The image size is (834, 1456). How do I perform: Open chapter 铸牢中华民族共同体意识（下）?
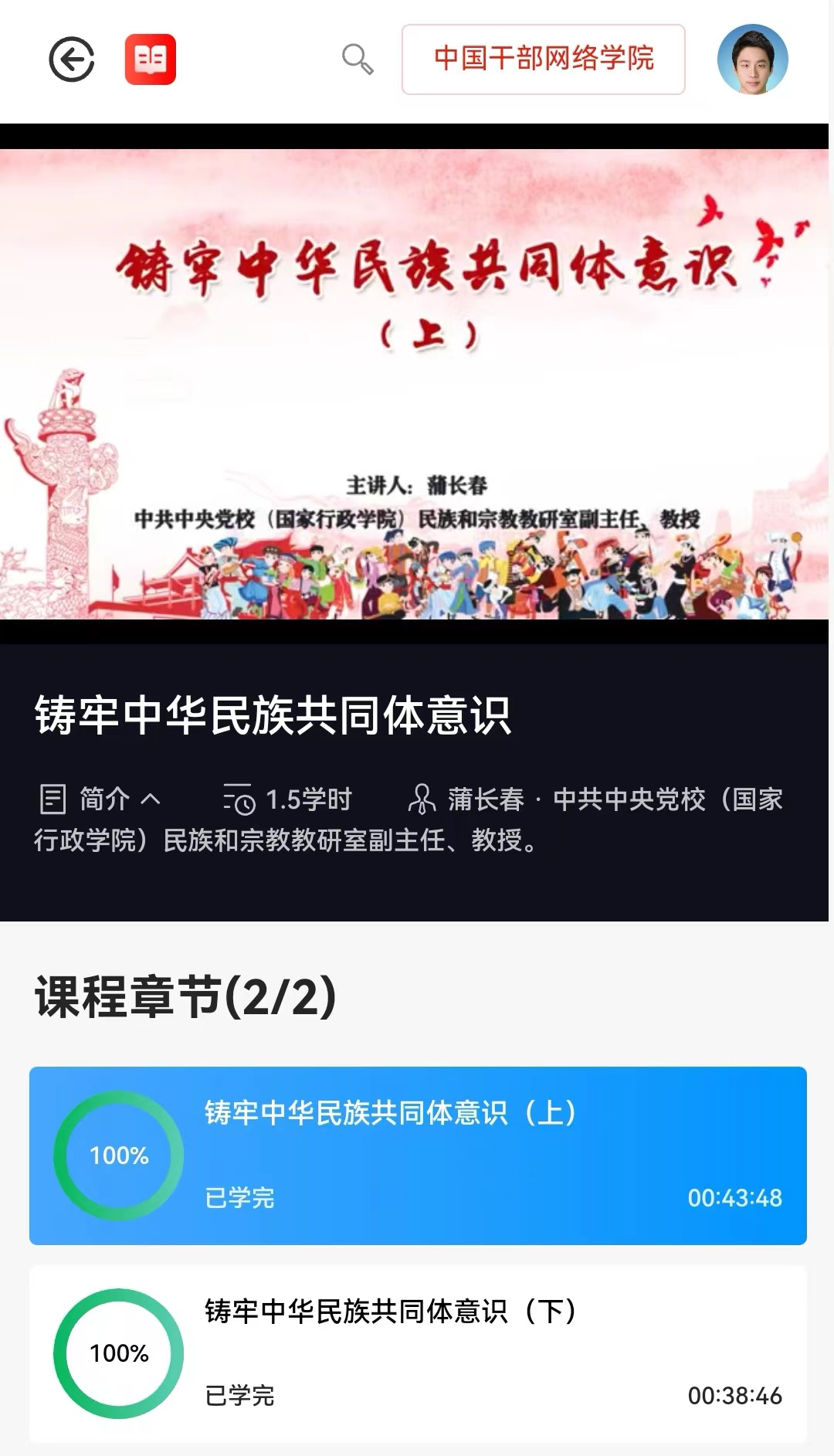click(x=418, y=1353)
